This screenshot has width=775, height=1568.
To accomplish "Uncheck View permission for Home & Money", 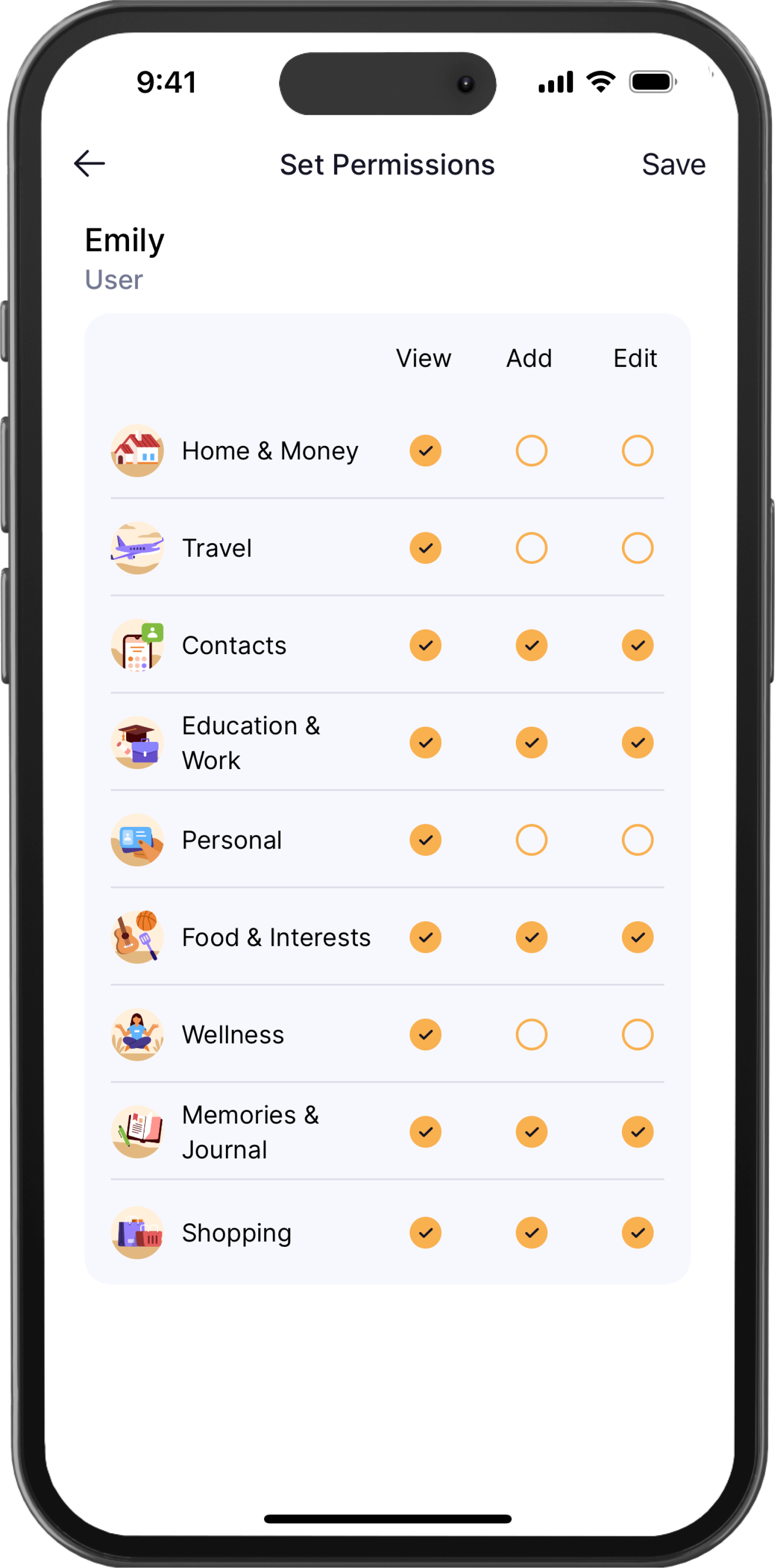I will (425, 451).
